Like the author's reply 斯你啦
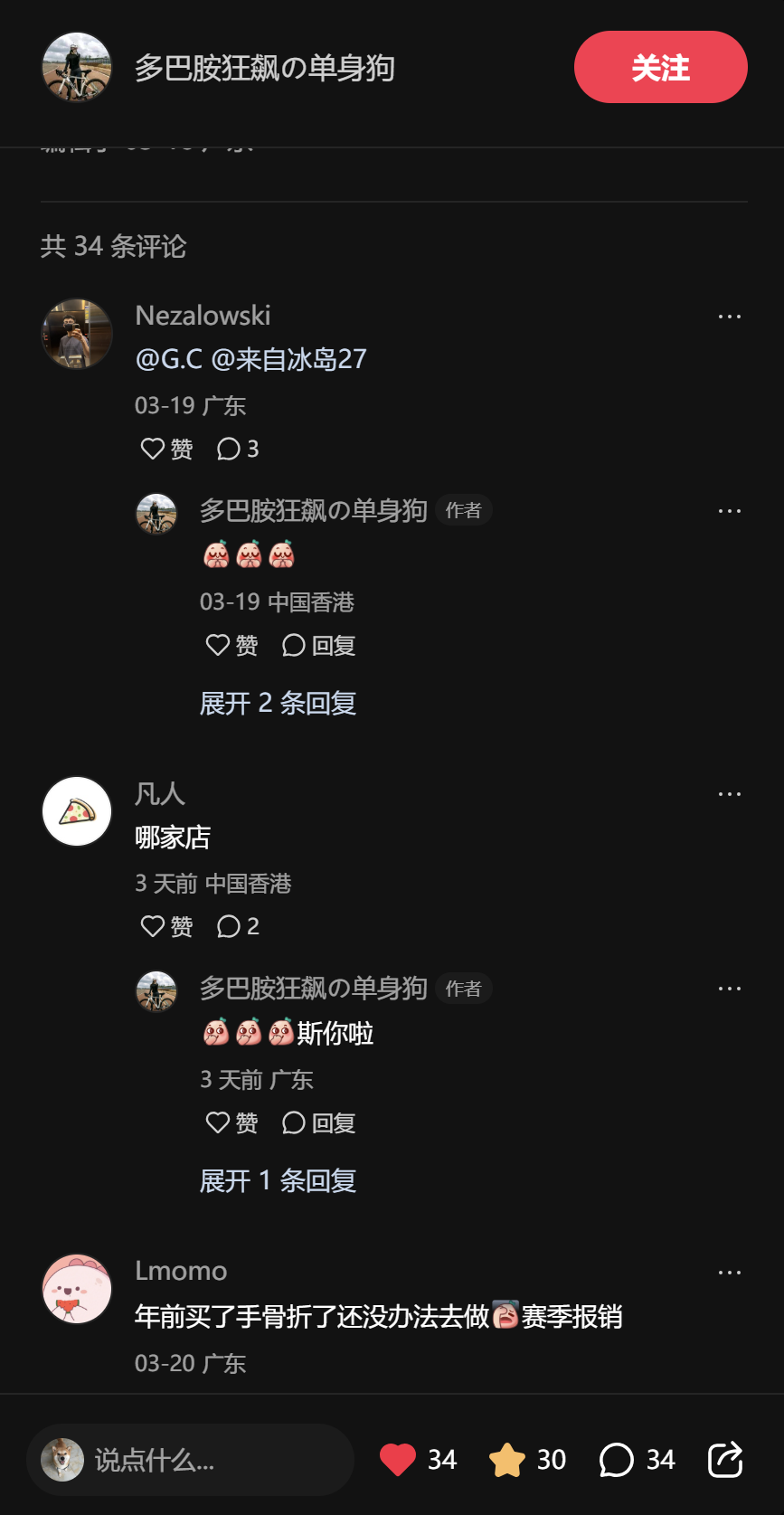 tap(231, 1122)
